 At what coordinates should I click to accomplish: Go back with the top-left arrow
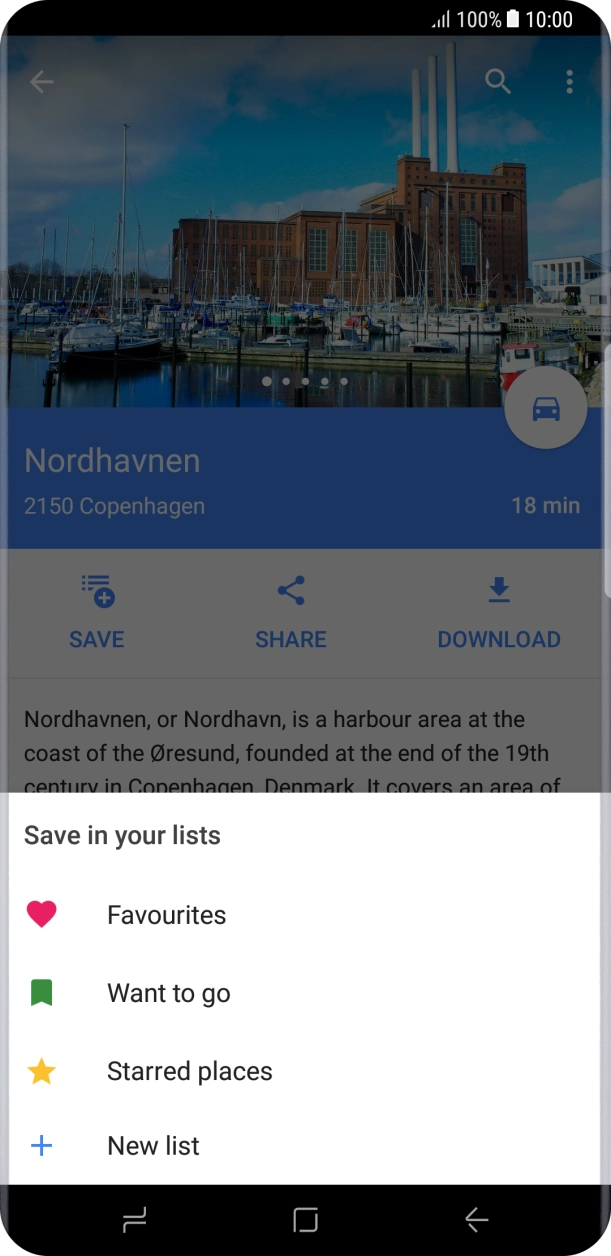click(x=42, y=82)
